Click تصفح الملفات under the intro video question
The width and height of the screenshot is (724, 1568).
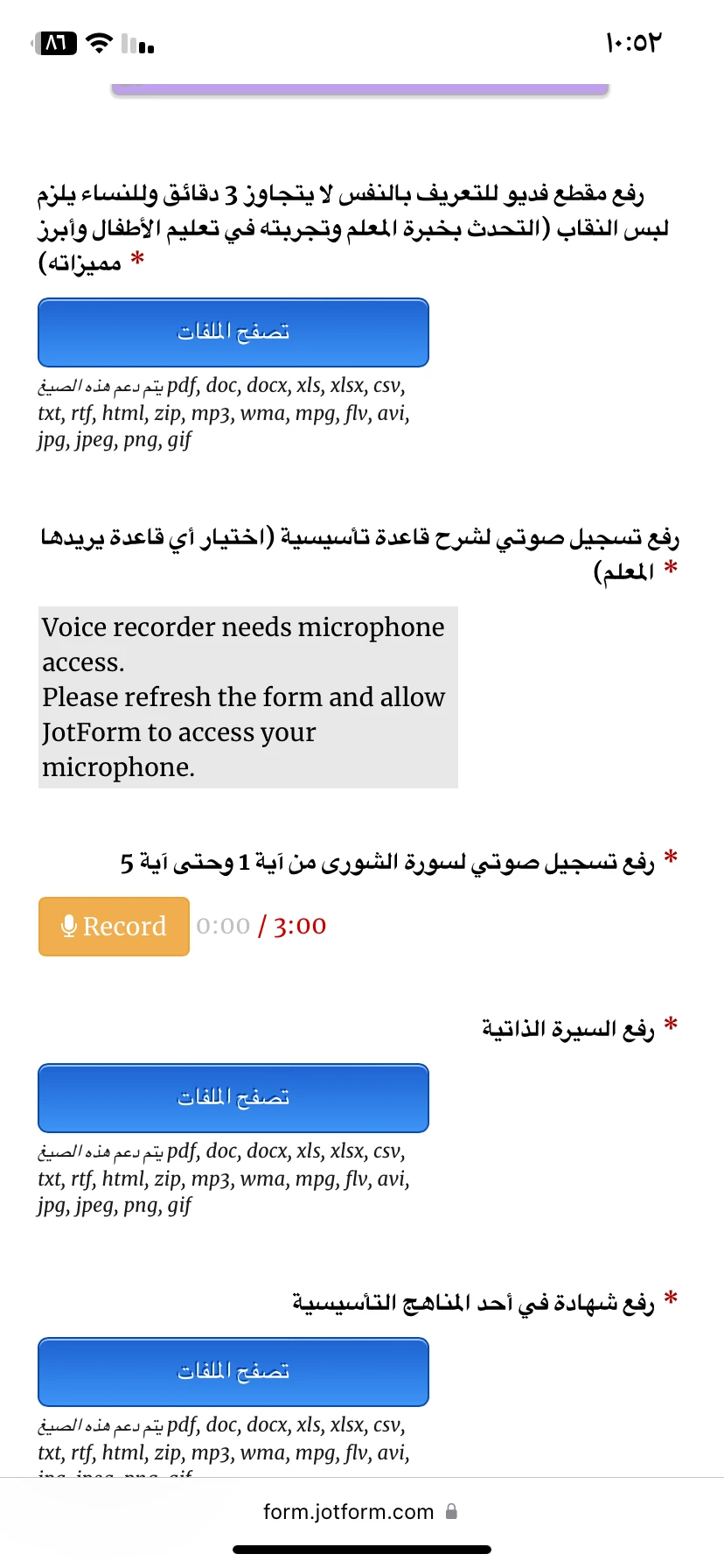tap(233, 332)
